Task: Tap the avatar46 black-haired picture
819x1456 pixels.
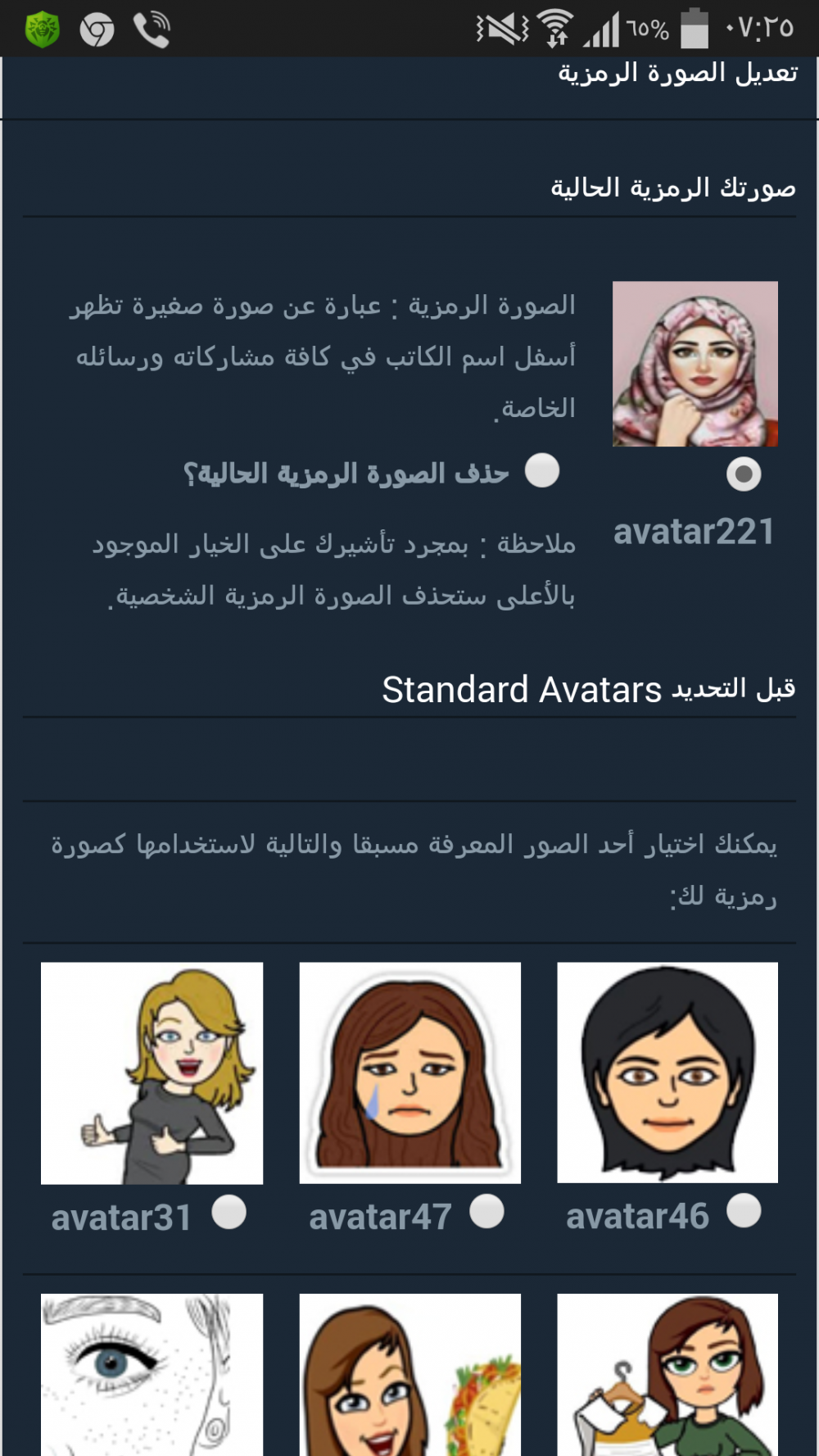Action: [x=667, y=1072]
